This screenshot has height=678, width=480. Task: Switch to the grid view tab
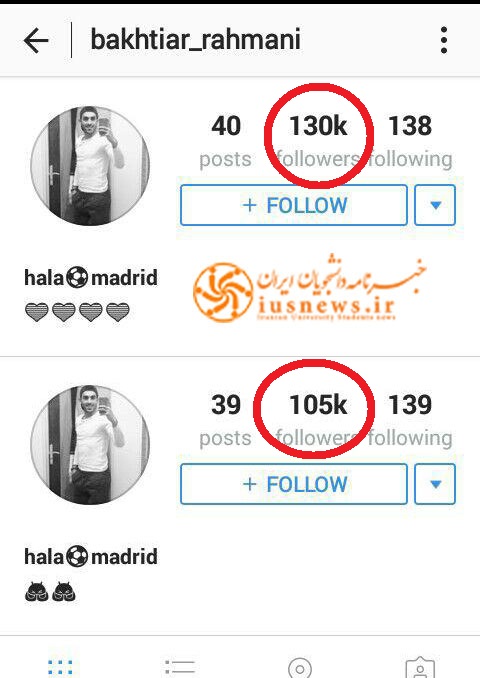[60, 666]
